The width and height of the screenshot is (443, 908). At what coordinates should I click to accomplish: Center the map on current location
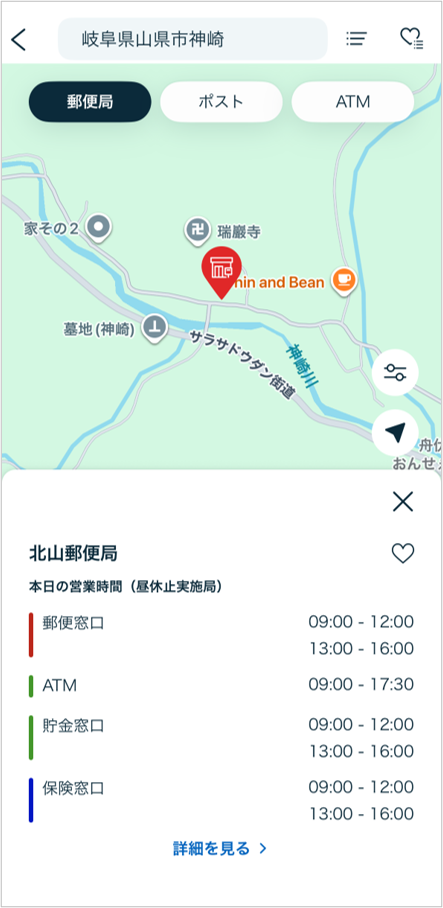coord(396,433)
